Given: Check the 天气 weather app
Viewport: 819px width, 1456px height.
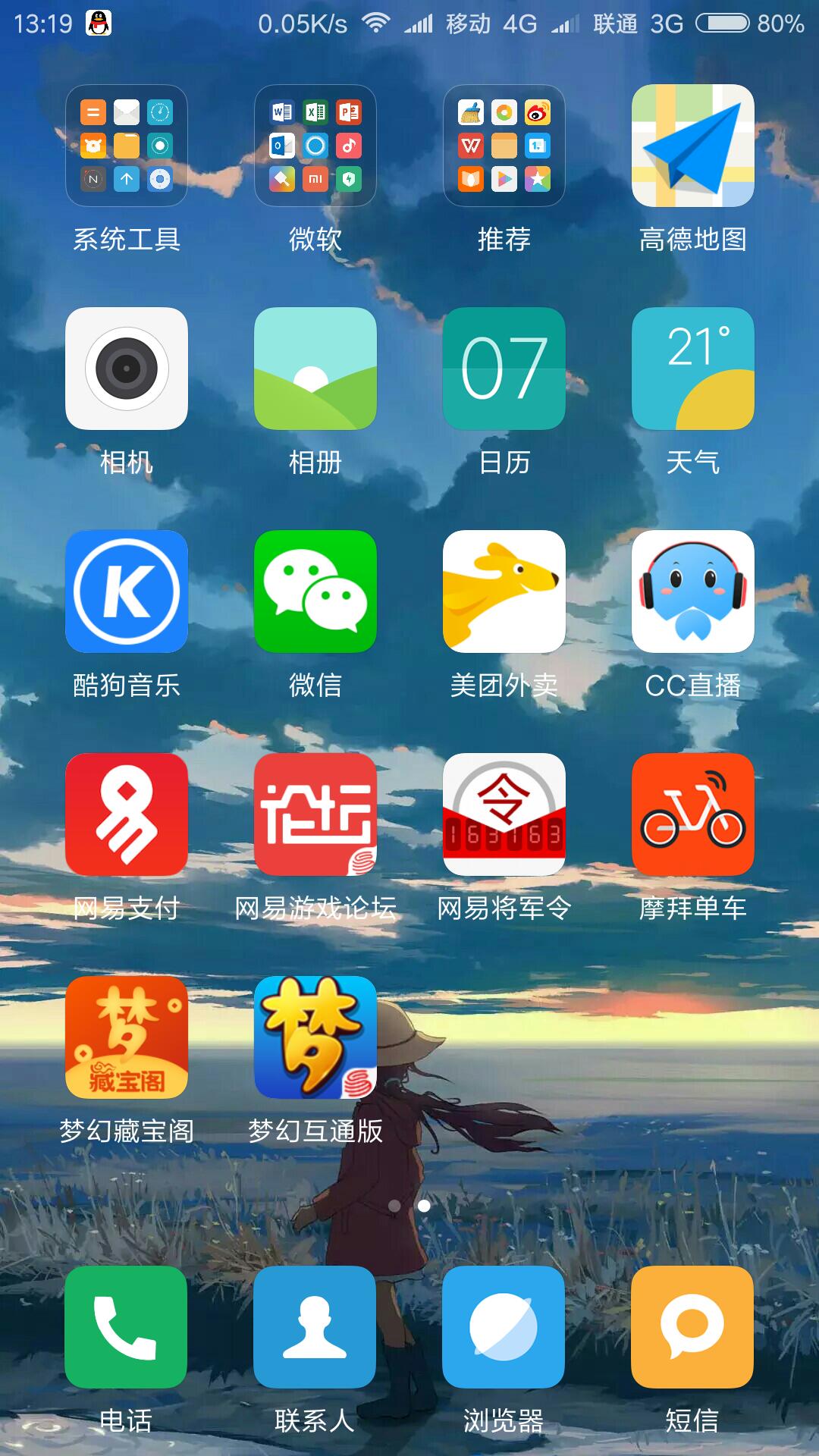Looking at the screenshot, I should (693, 369).
